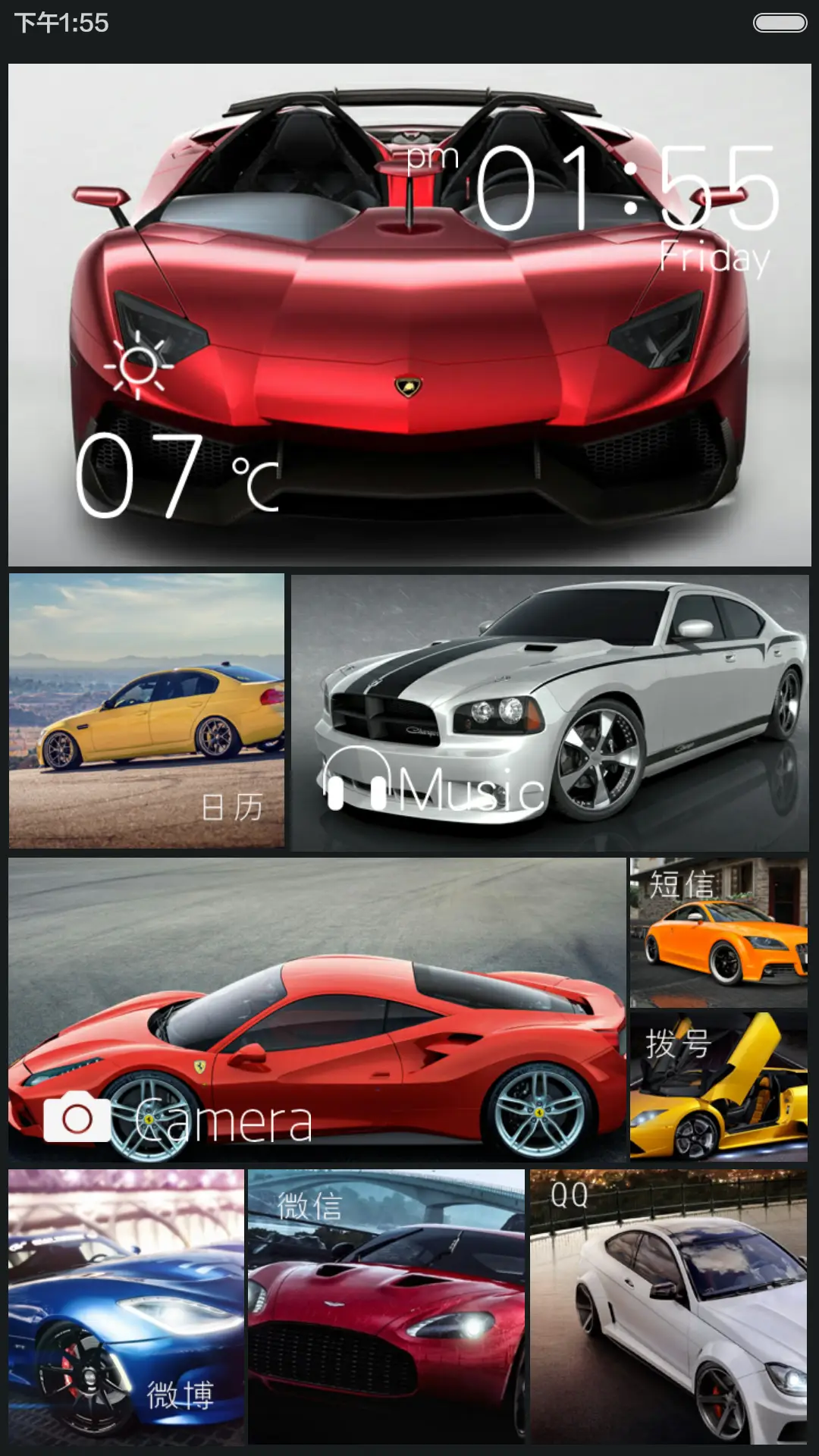
Task: Open the 短信 messages tile
Action: click(x=718, y=933)
